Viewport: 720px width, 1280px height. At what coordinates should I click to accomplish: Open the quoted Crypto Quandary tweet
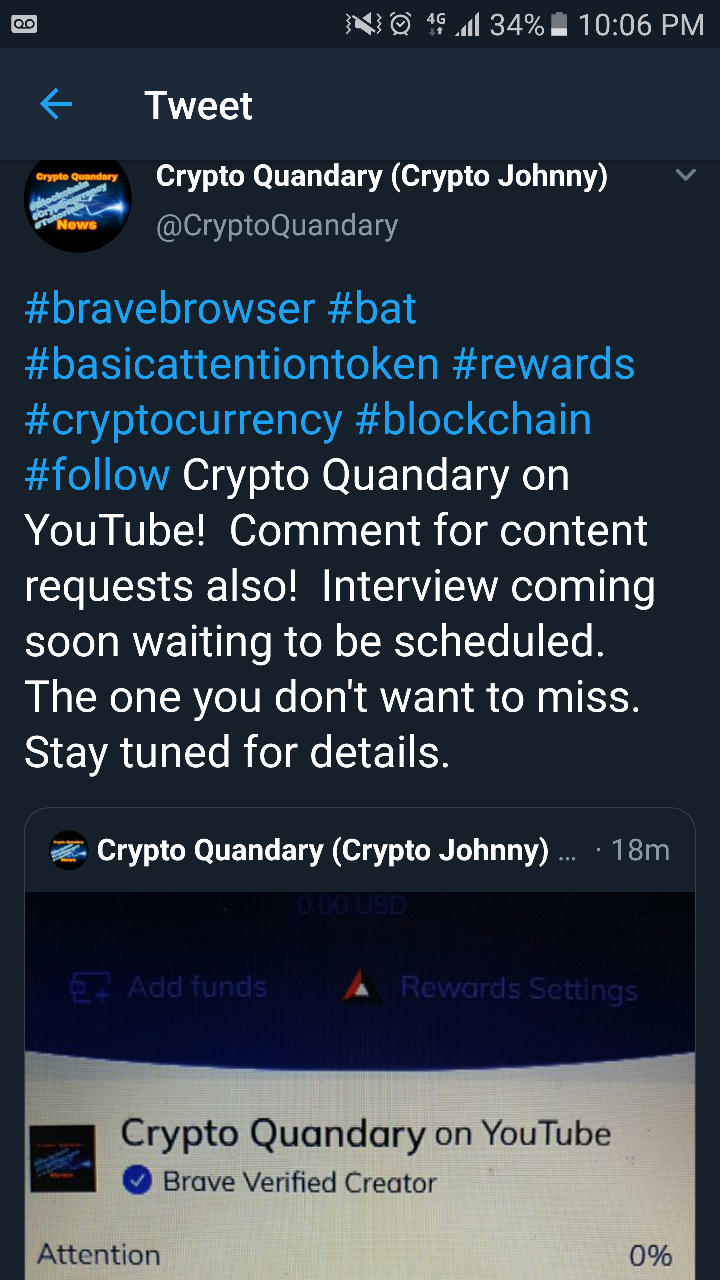360,1050
